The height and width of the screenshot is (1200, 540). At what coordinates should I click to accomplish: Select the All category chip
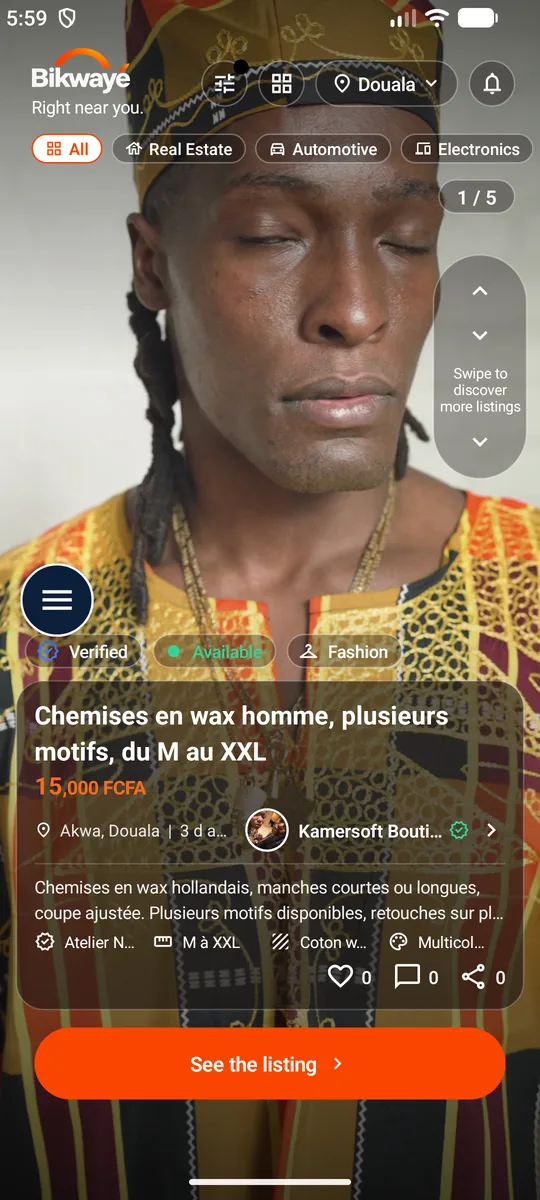(67, 149)
